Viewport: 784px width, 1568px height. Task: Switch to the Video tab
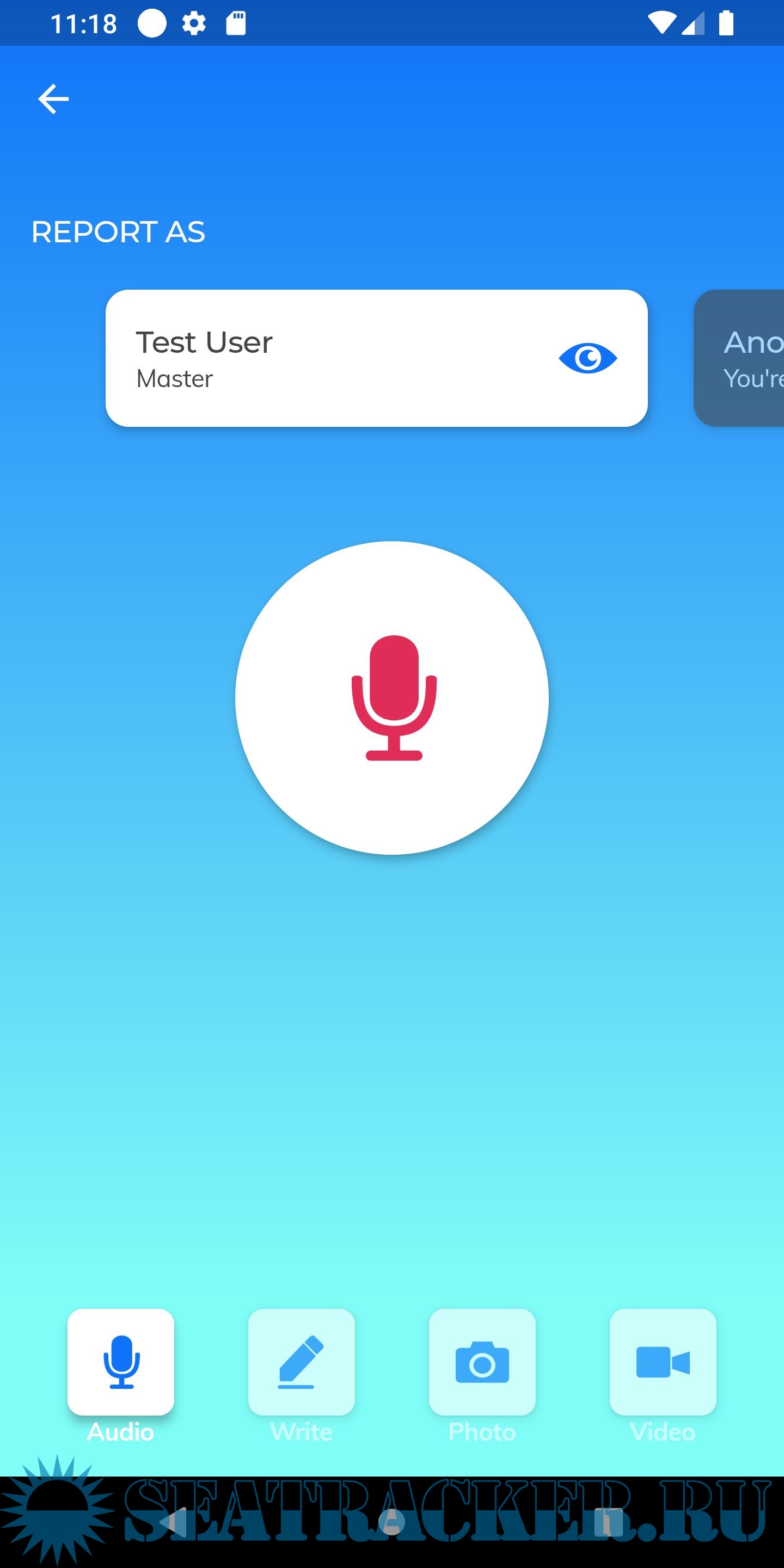(x=662, y=1362)
